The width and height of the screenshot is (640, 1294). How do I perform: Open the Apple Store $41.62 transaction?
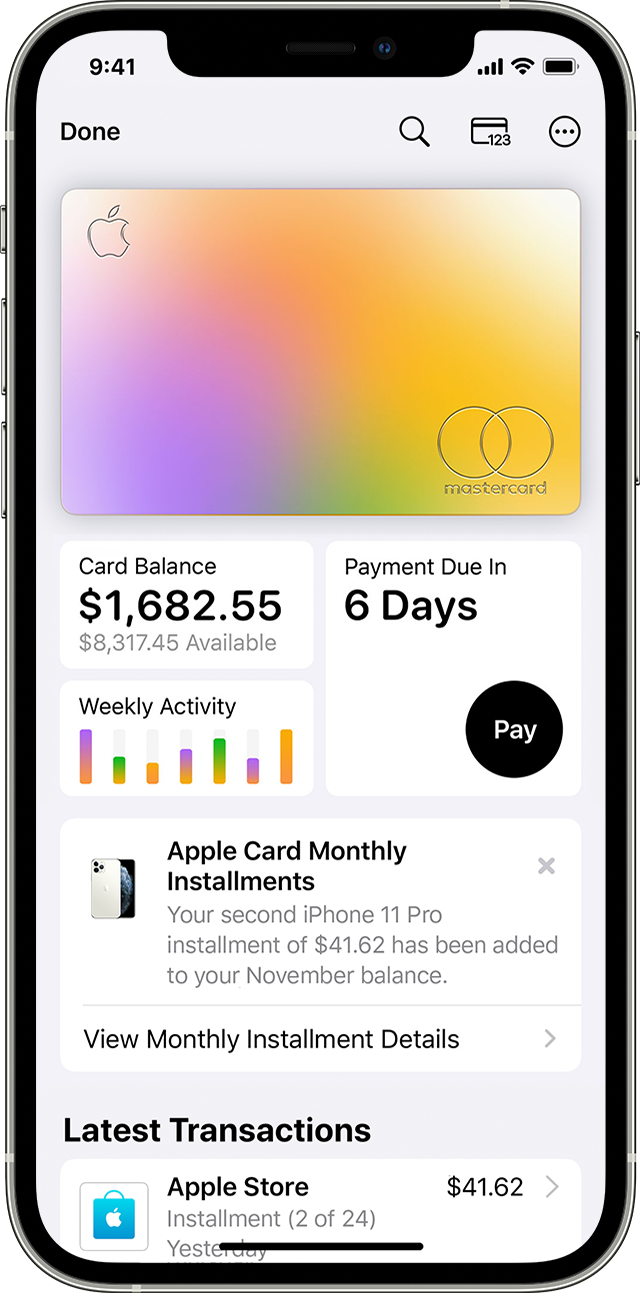click(320, 1208)
